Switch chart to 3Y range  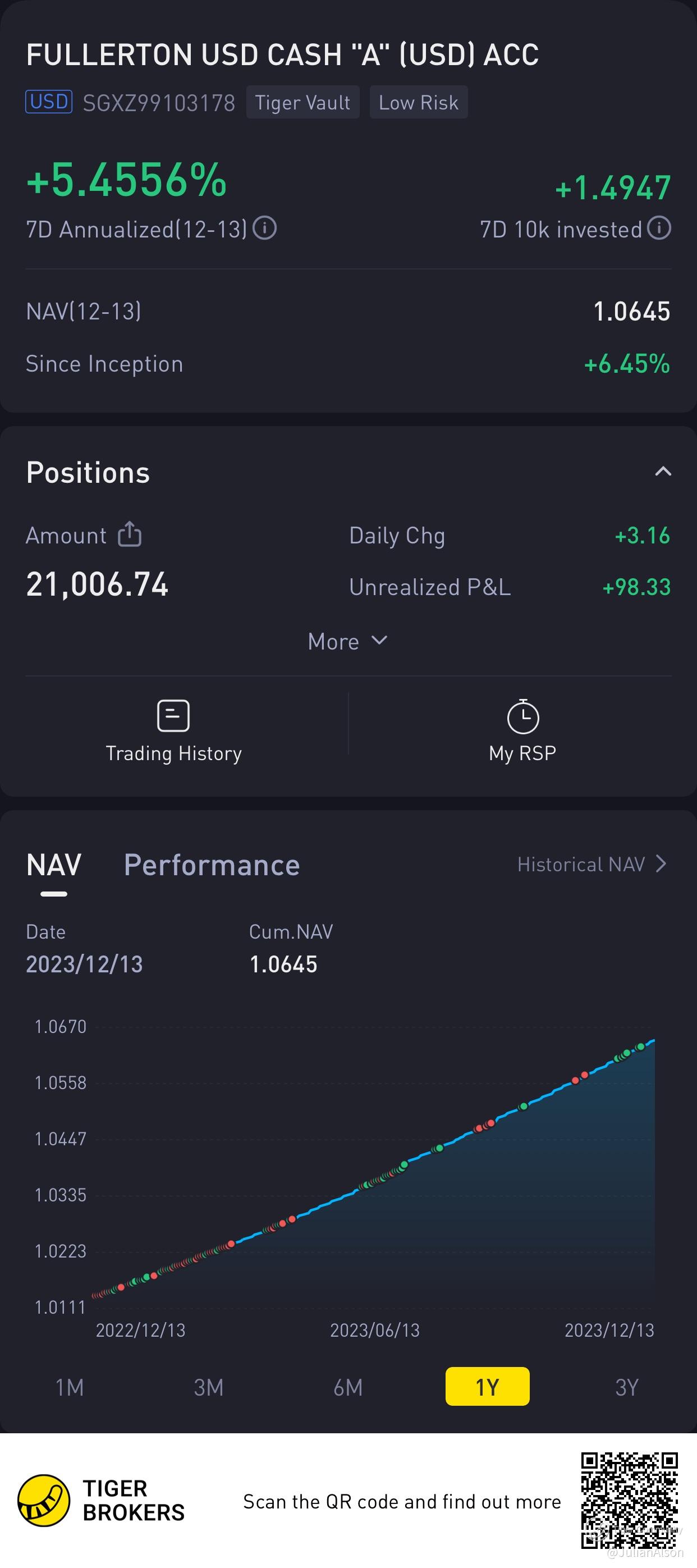tap(626, 1387)
